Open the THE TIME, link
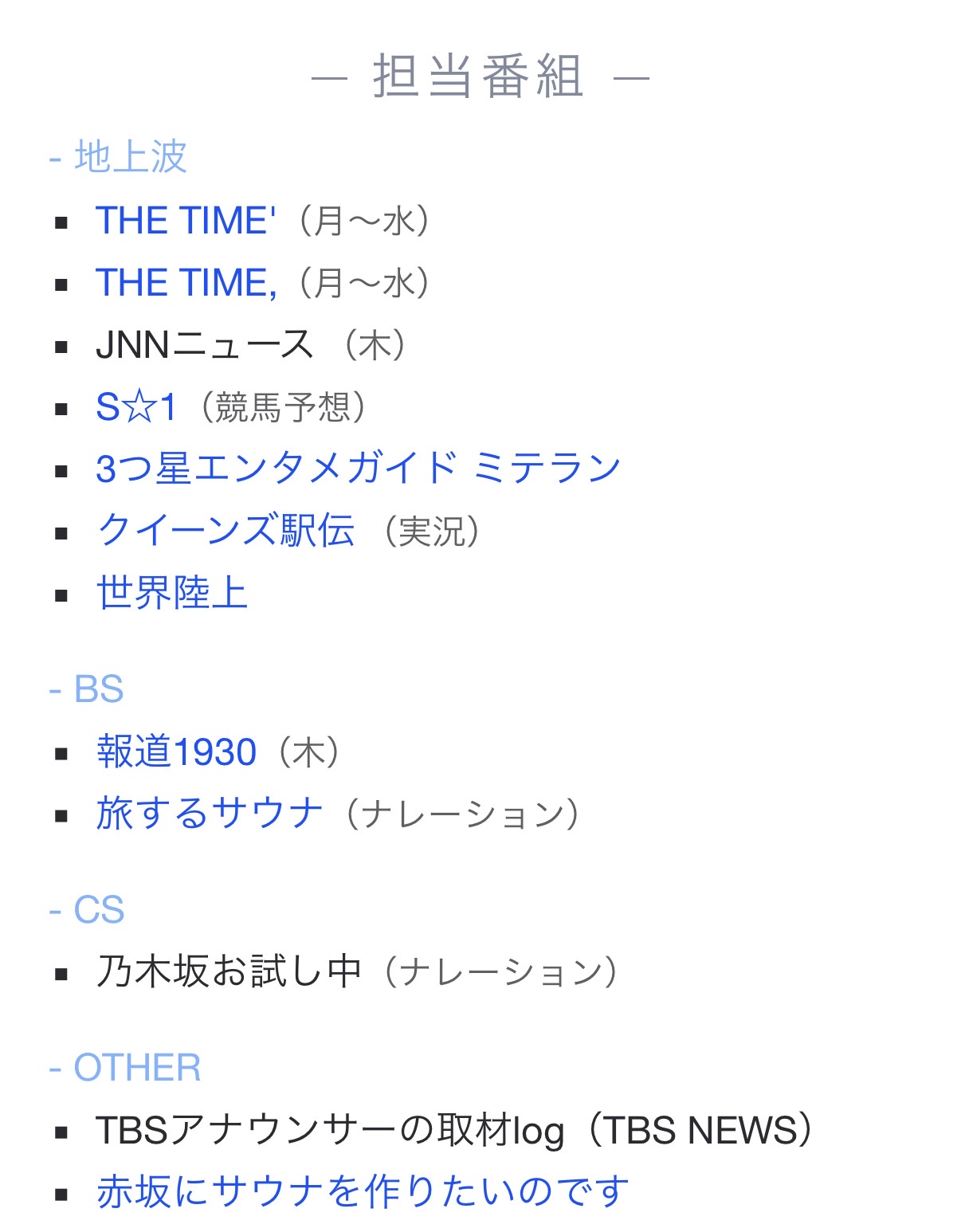This screenshot has height=1232, width=961. point(186,283)
